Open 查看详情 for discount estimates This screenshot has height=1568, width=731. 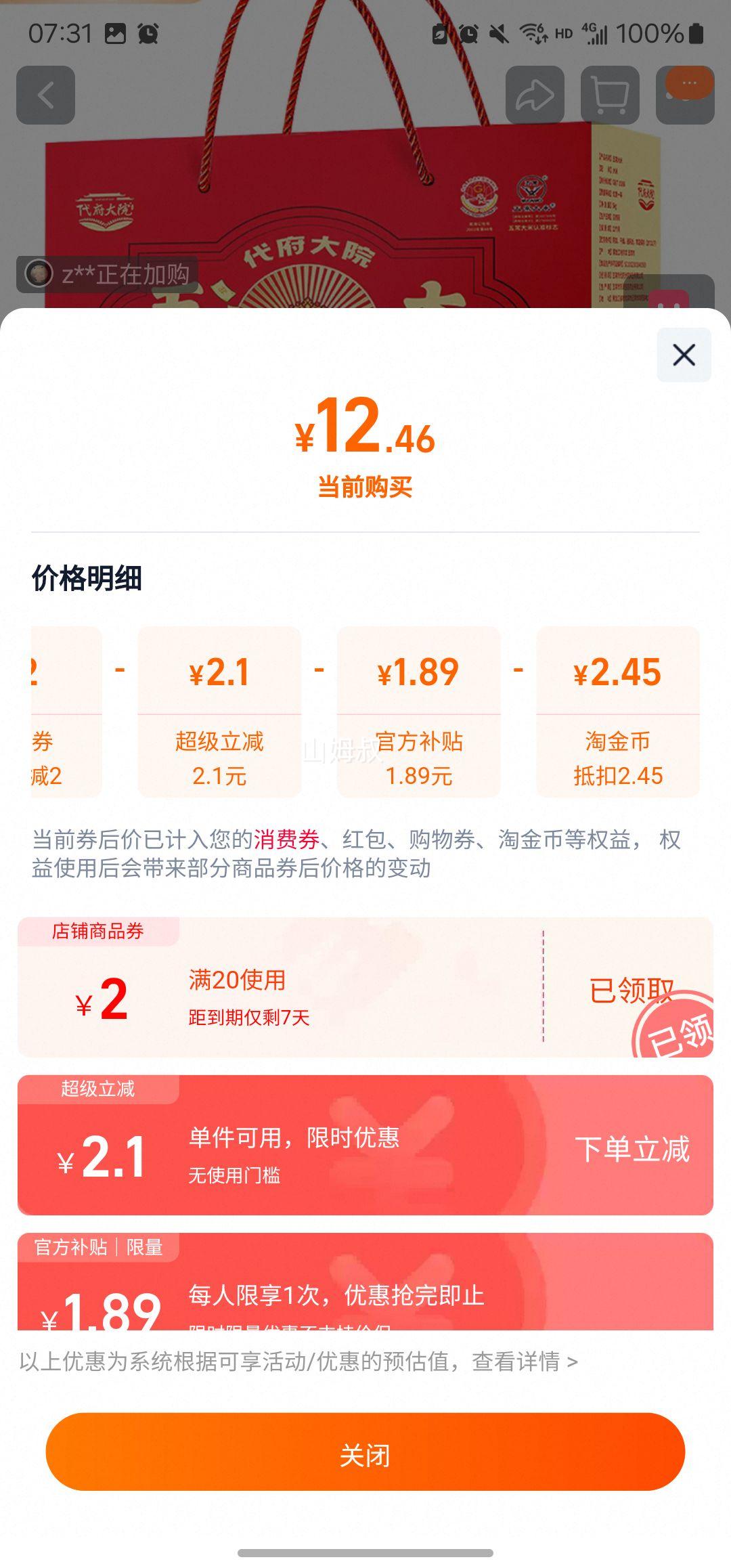pos(525,1362)
